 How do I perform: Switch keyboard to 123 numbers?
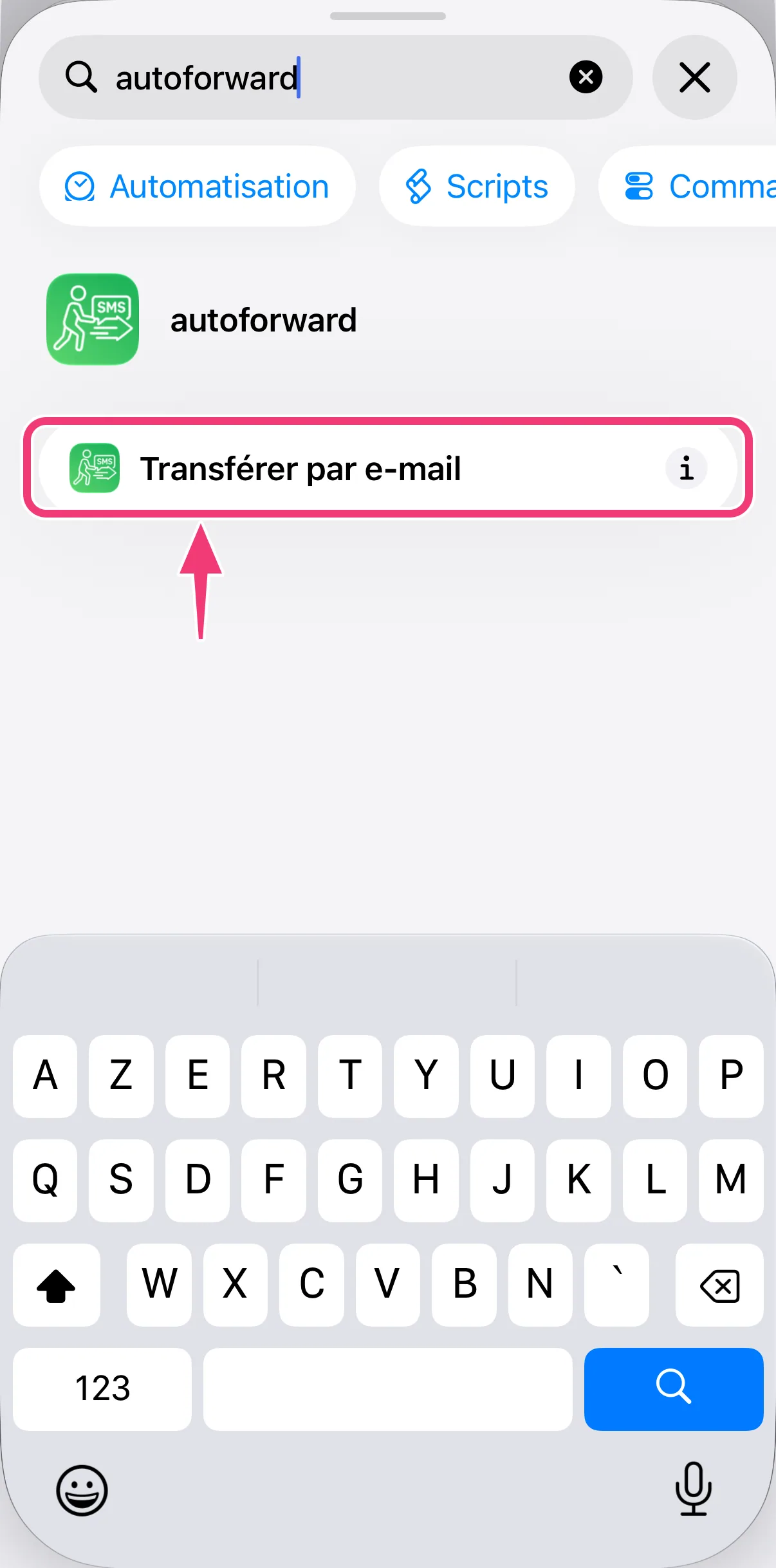click(102, 1388)
